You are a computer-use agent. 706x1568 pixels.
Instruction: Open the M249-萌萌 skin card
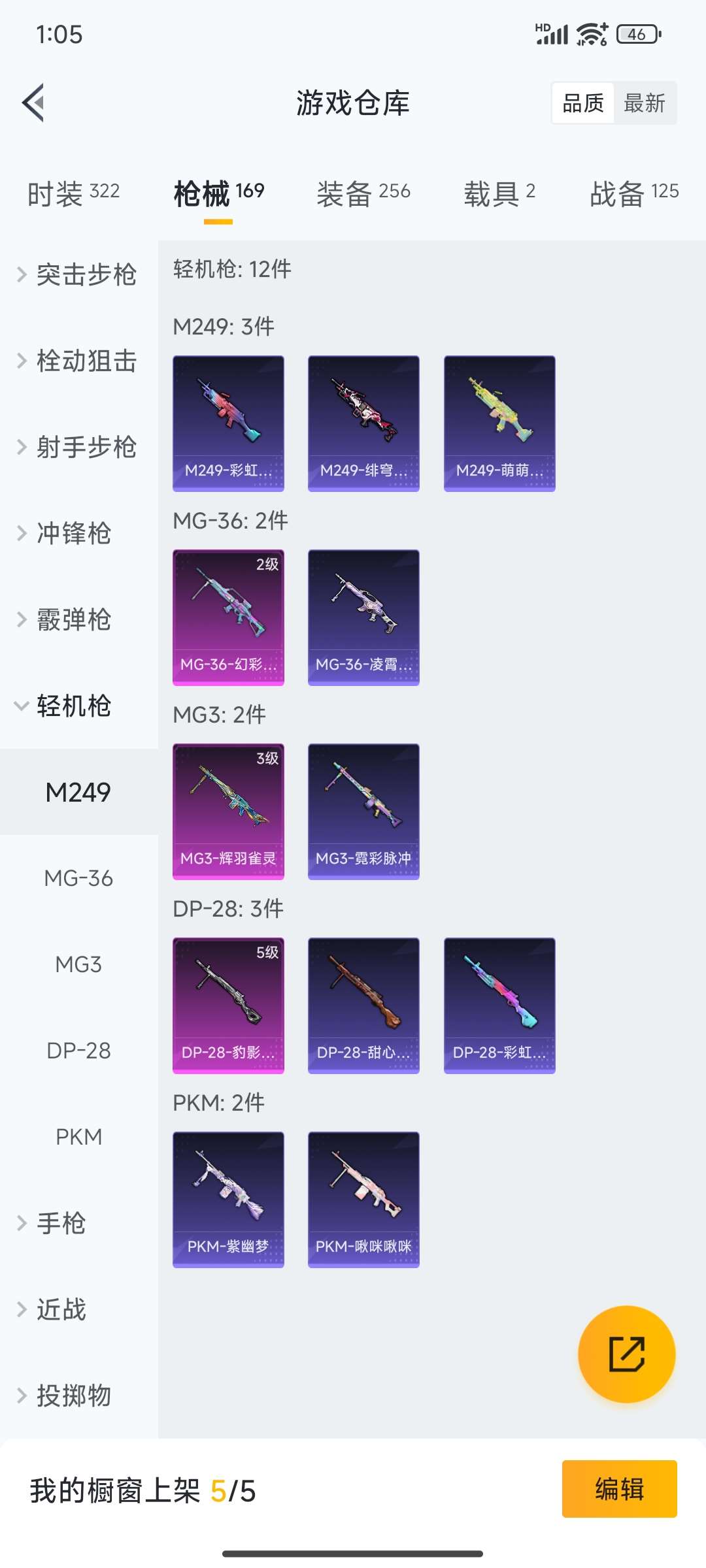coord(499,421)
